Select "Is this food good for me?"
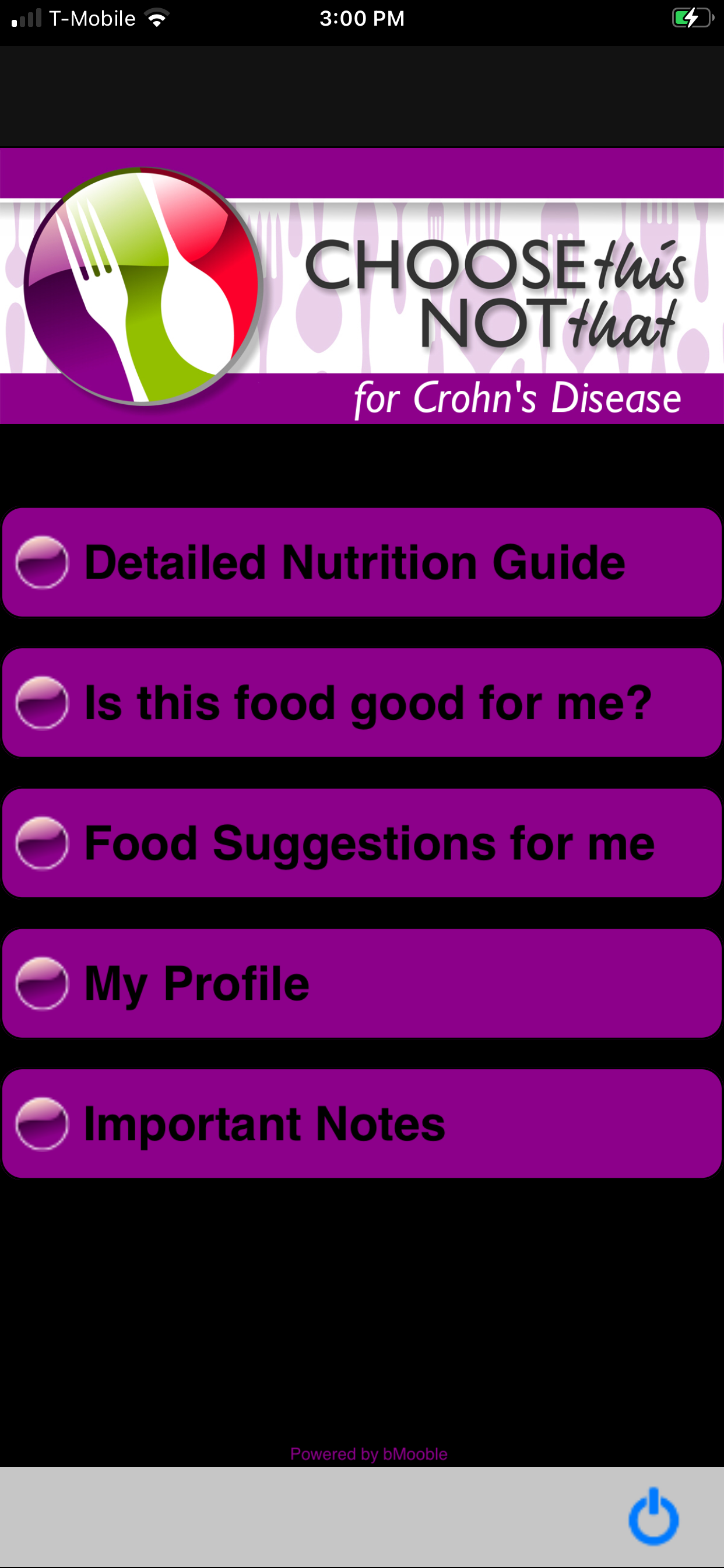 pos(361,702)
